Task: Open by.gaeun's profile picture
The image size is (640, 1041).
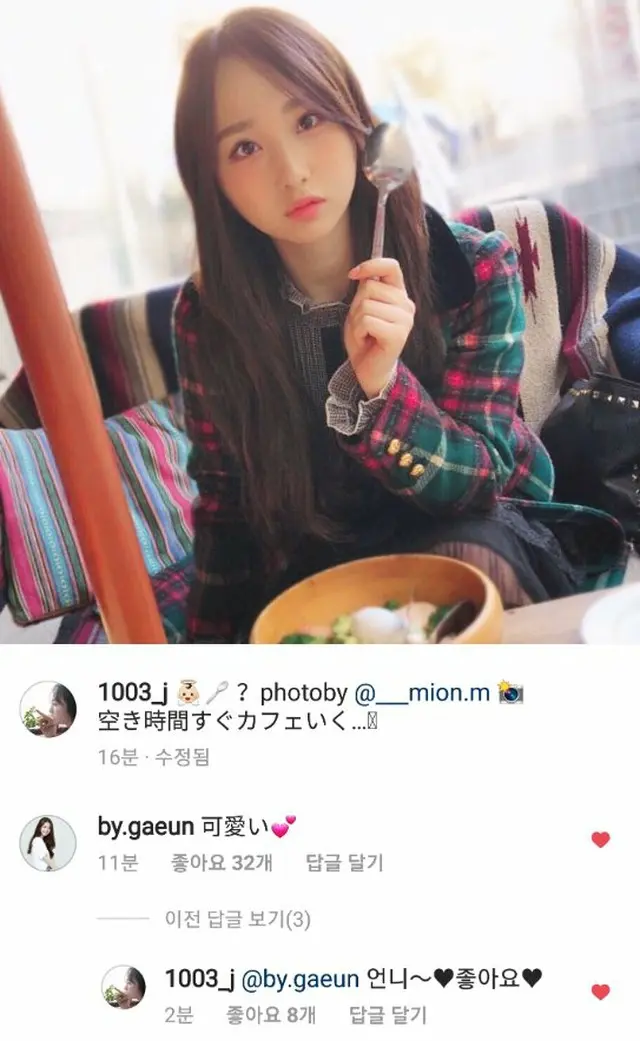Action: tap(48, 842)
